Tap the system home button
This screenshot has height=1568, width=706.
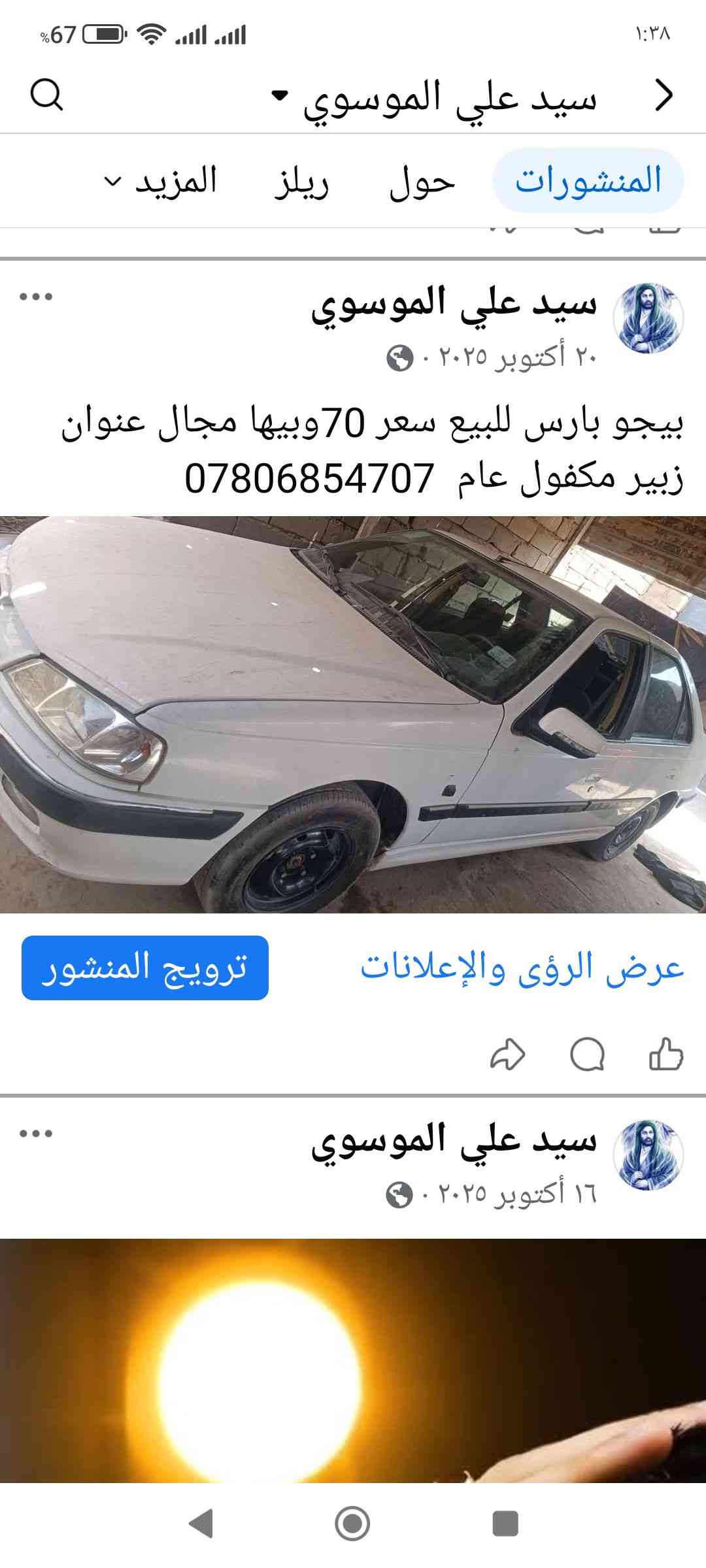(352, 1524)
